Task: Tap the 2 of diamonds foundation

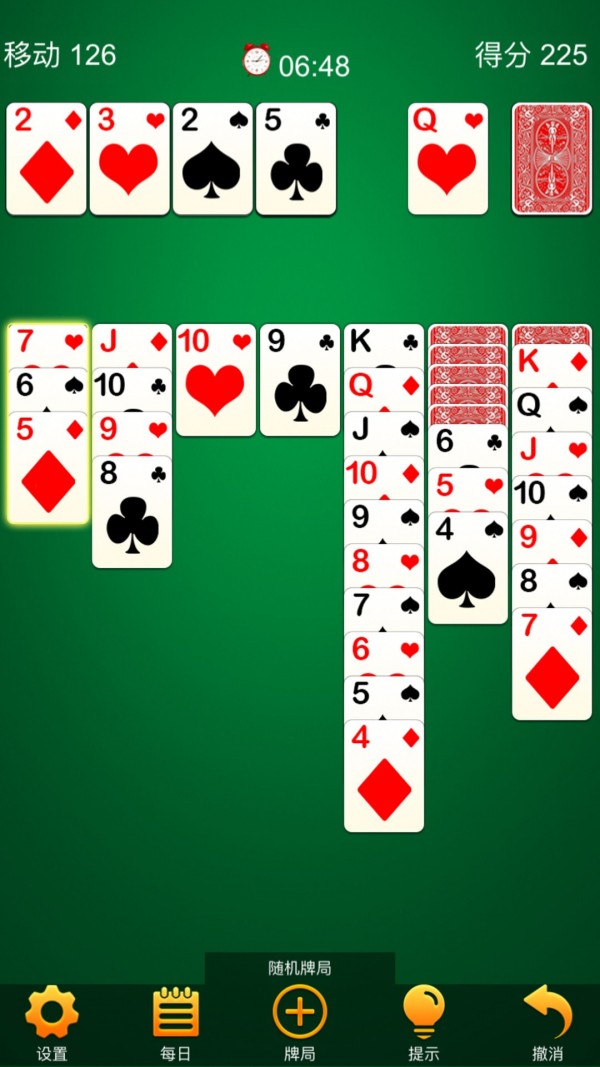Action: pyautogui.click(x=47, y=159)
